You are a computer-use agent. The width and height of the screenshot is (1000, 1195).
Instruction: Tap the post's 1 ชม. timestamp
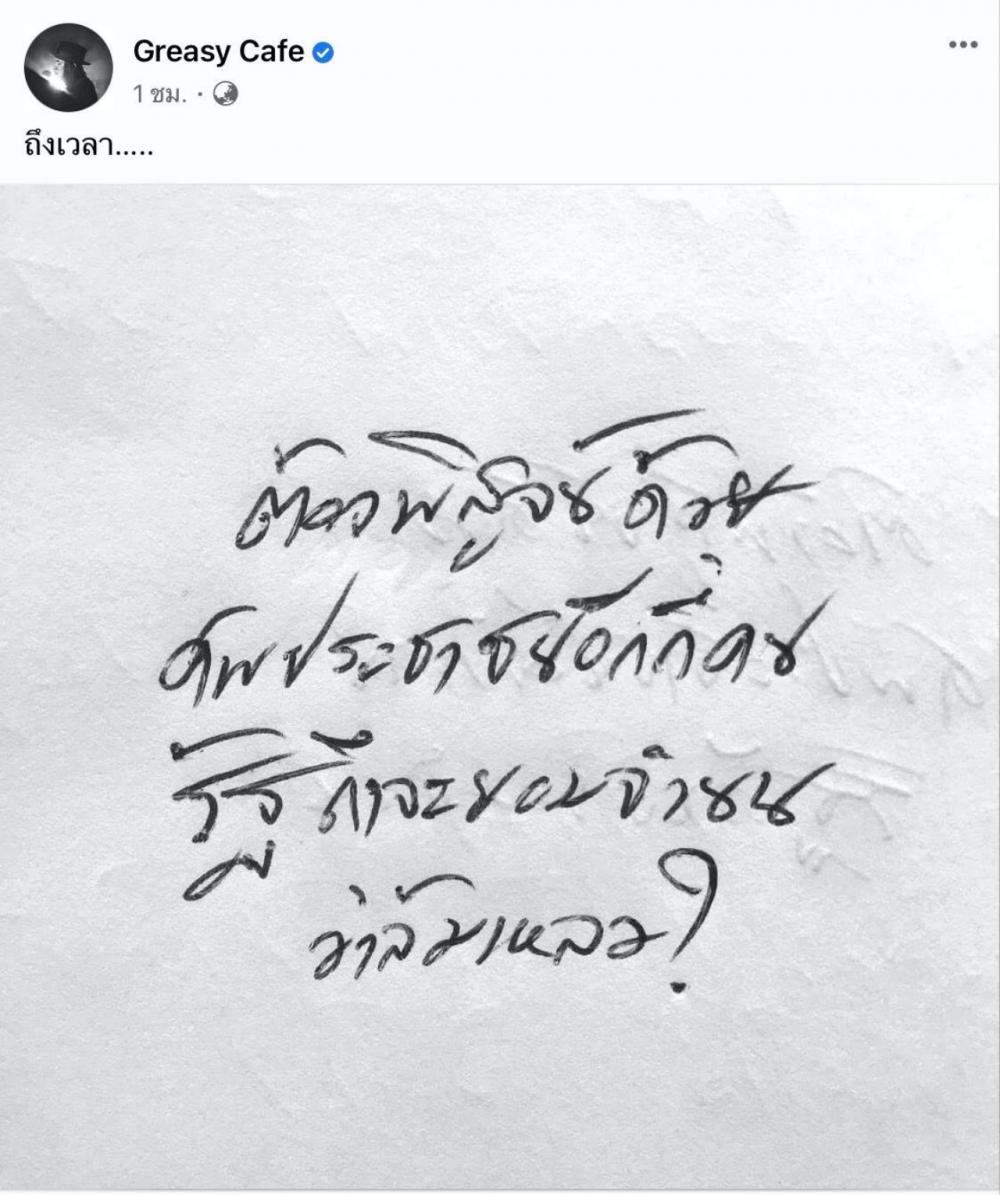pyautogui.click(x=161, y=95)
